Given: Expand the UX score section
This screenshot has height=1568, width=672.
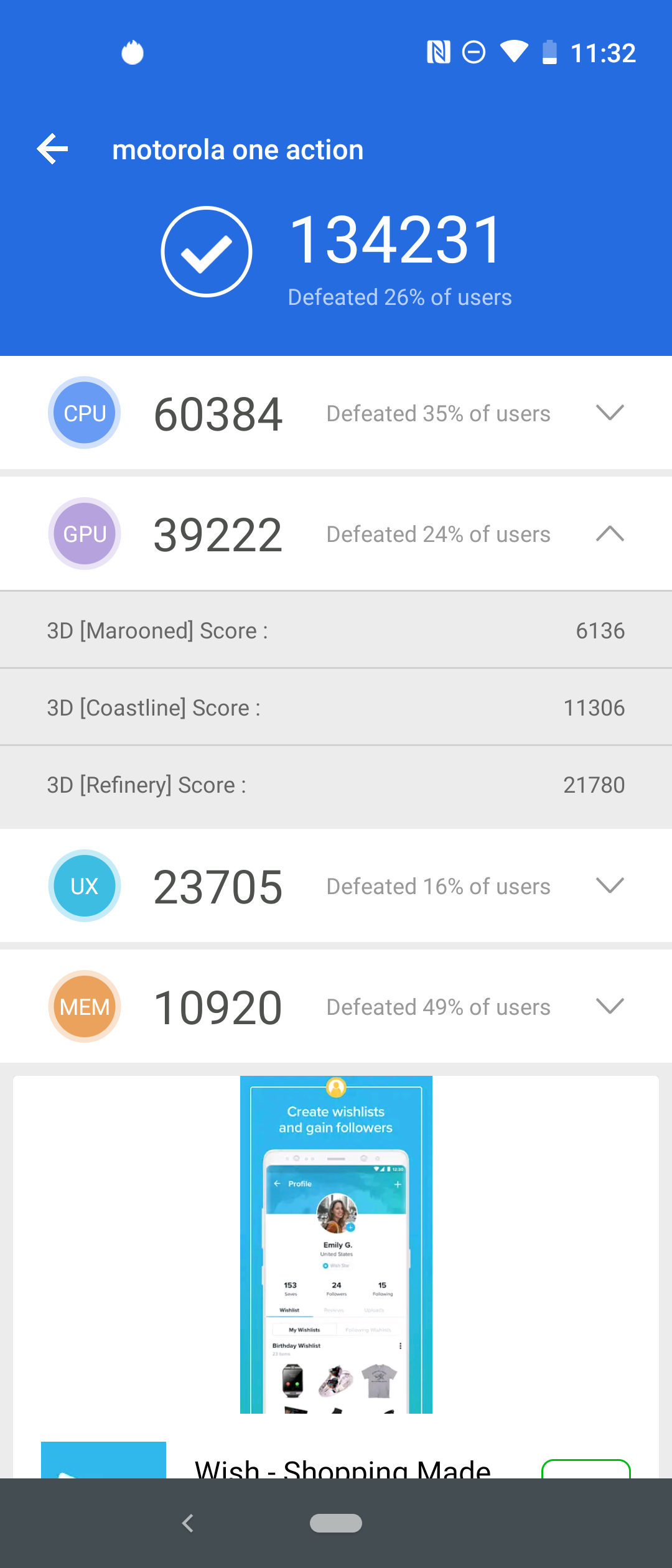Looking at the screenshot, I should click(x=610, y=885).
